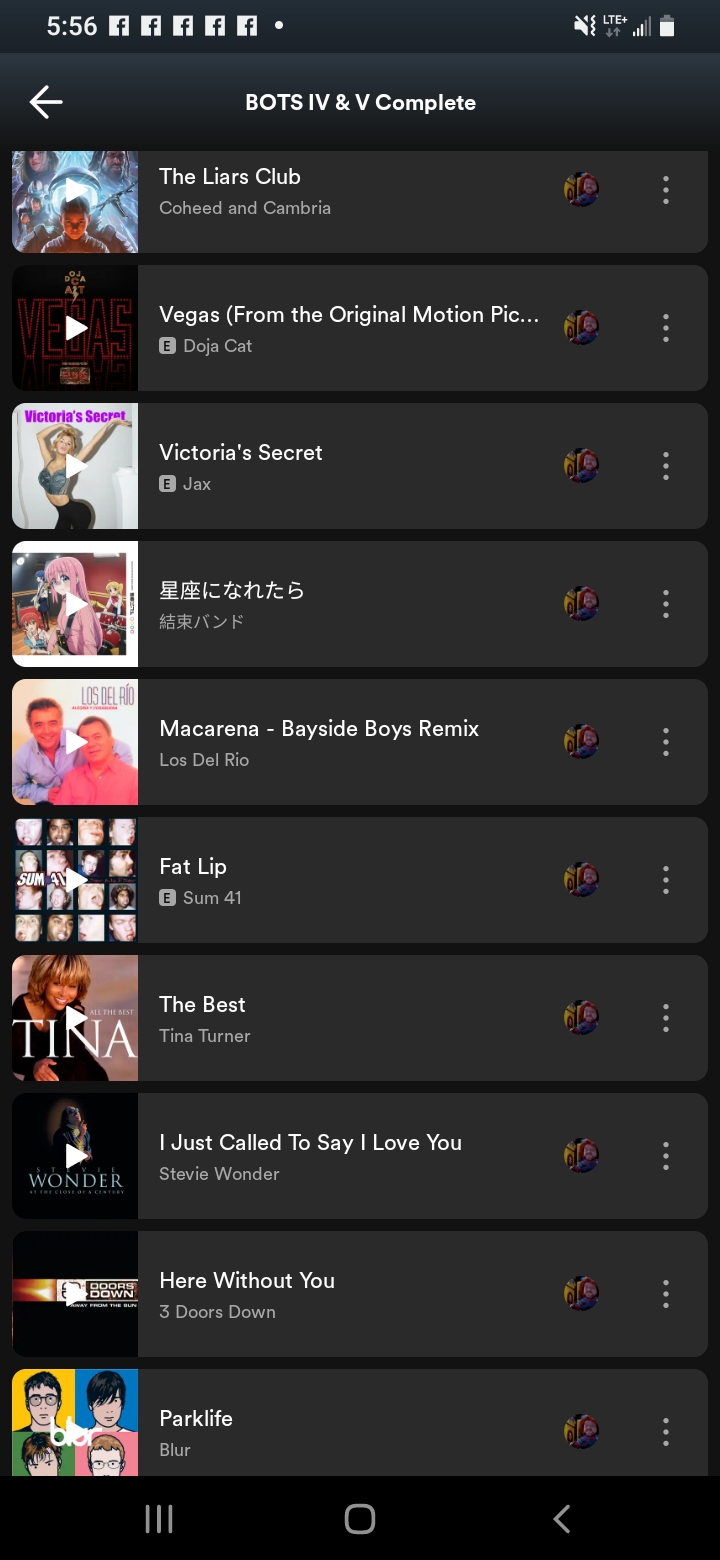This screenshot has height=1560, width=720.
Task: Open I Just Called To Say I Love You
Action: pyautogui.click(x=348, y=1156)
